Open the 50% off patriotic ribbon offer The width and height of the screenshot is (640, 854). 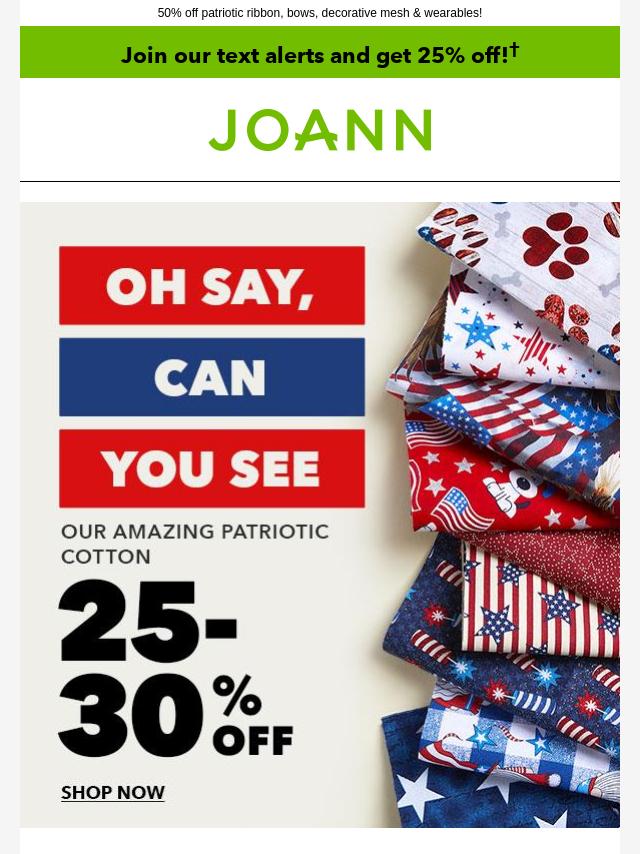(x=320, y=13)
